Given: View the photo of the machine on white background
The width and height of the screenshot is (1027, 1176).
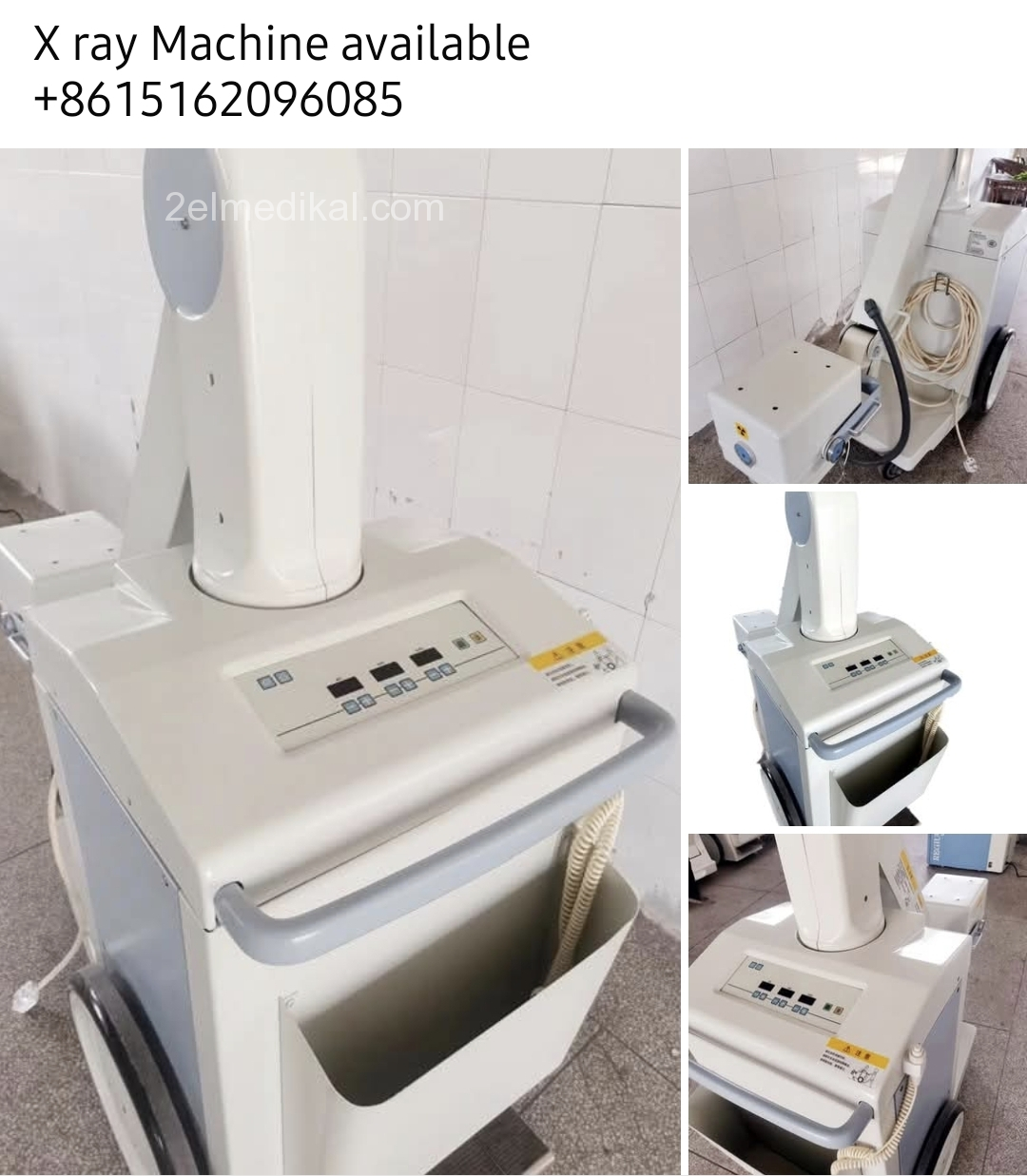Looking at the screenshot, I should [858, 659].
